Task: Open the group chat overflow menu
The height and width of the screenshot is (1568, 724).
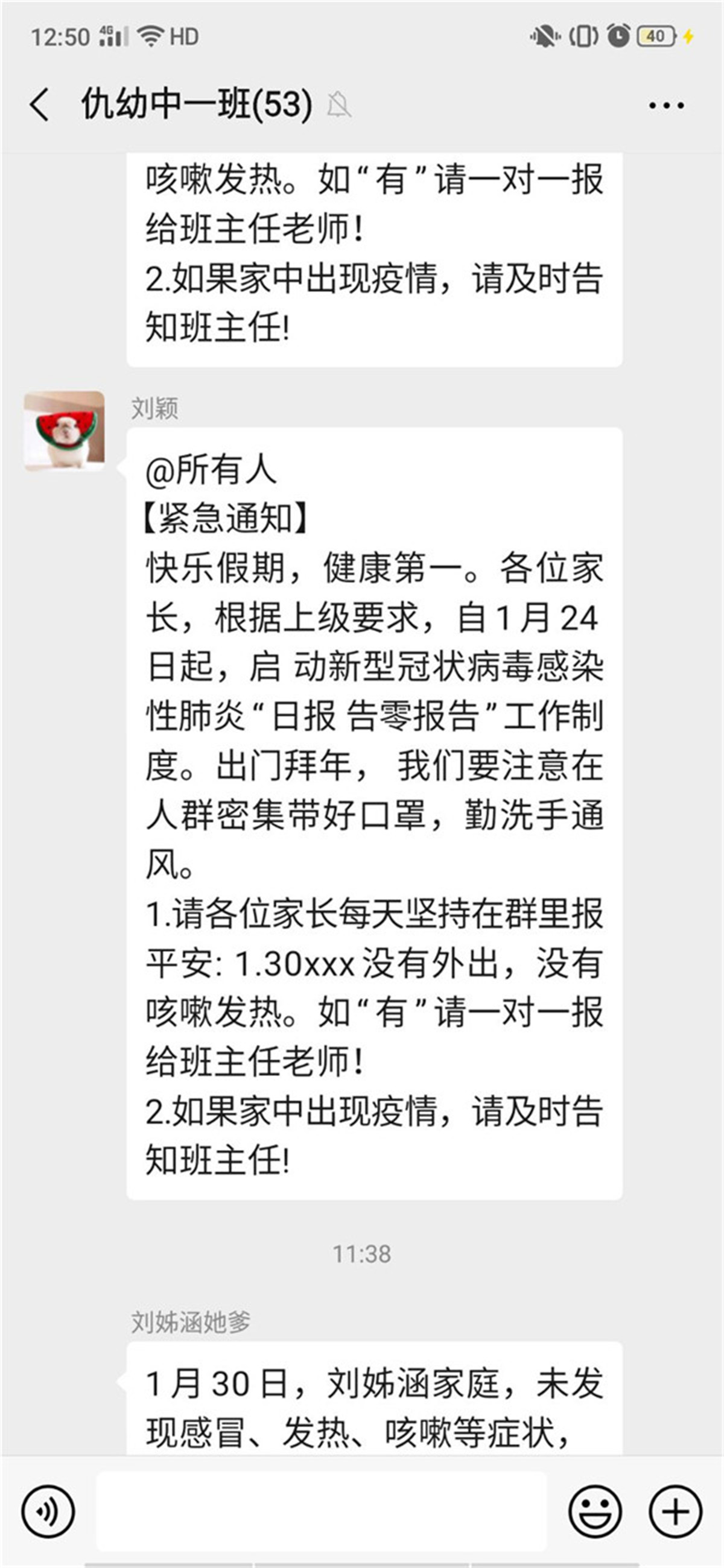Action: tap(665, 106)
